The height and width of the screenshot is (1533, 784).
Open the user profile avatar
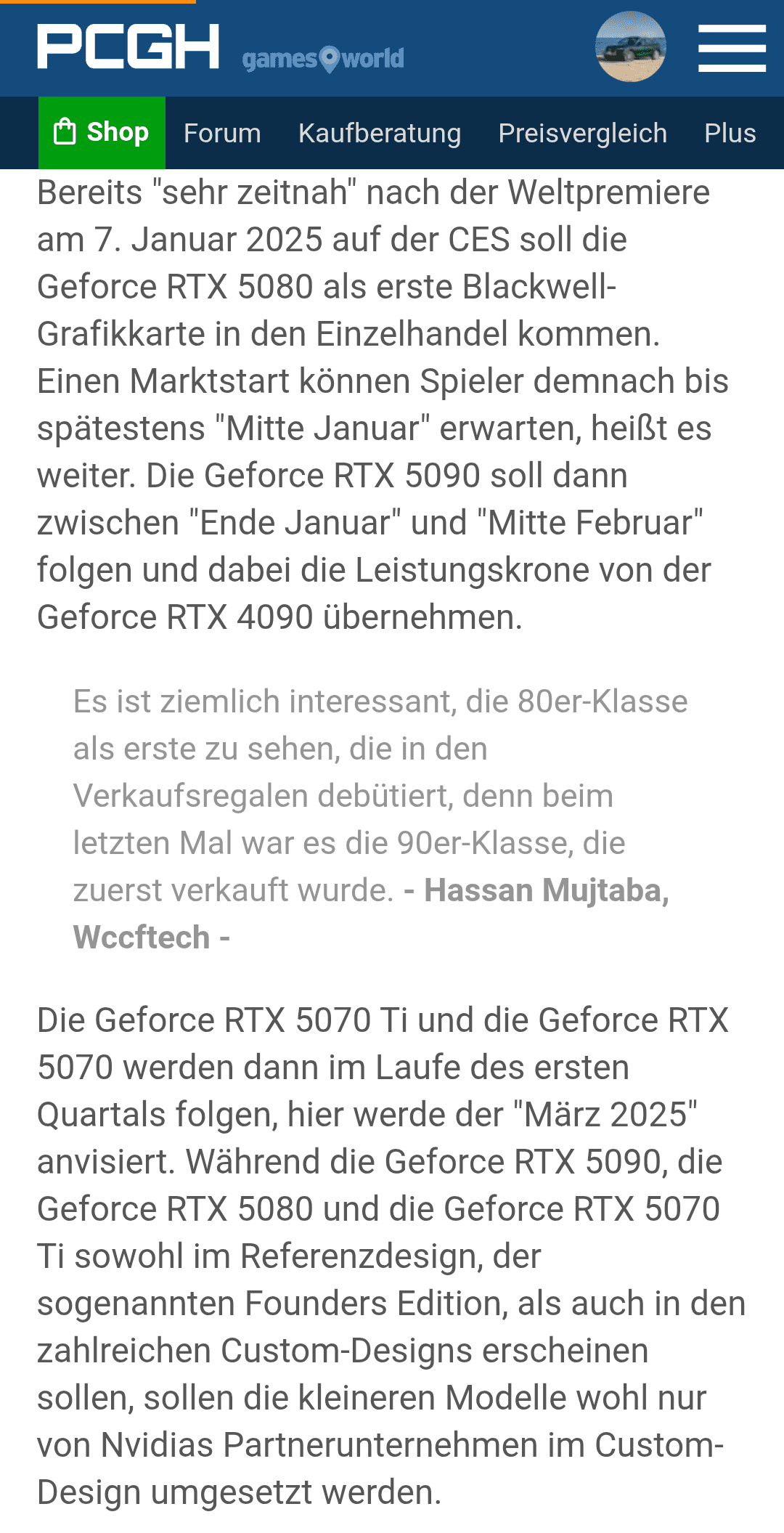[630, 46]
